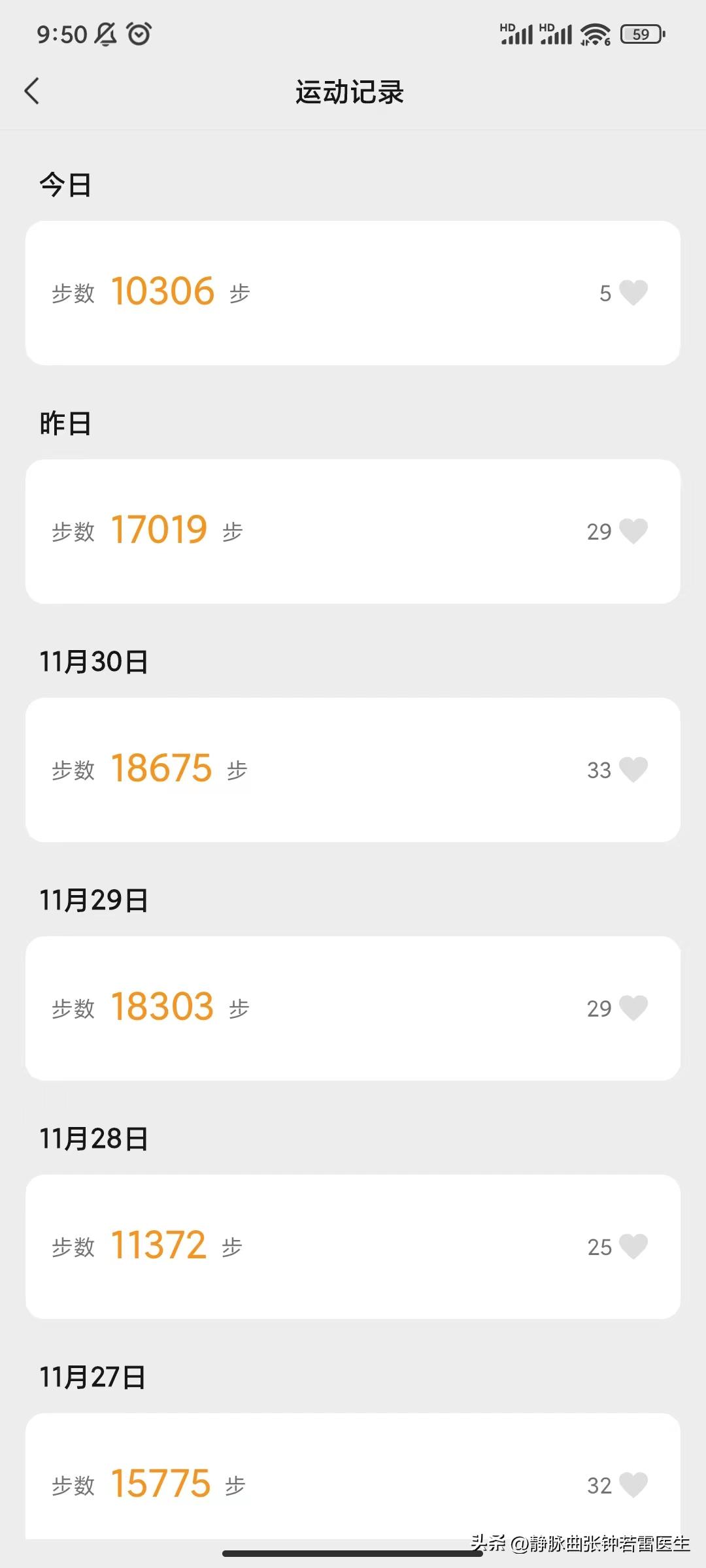Screen dimensions: 706x1568
Task: Open today's step count card
Action: click(353, 291)
